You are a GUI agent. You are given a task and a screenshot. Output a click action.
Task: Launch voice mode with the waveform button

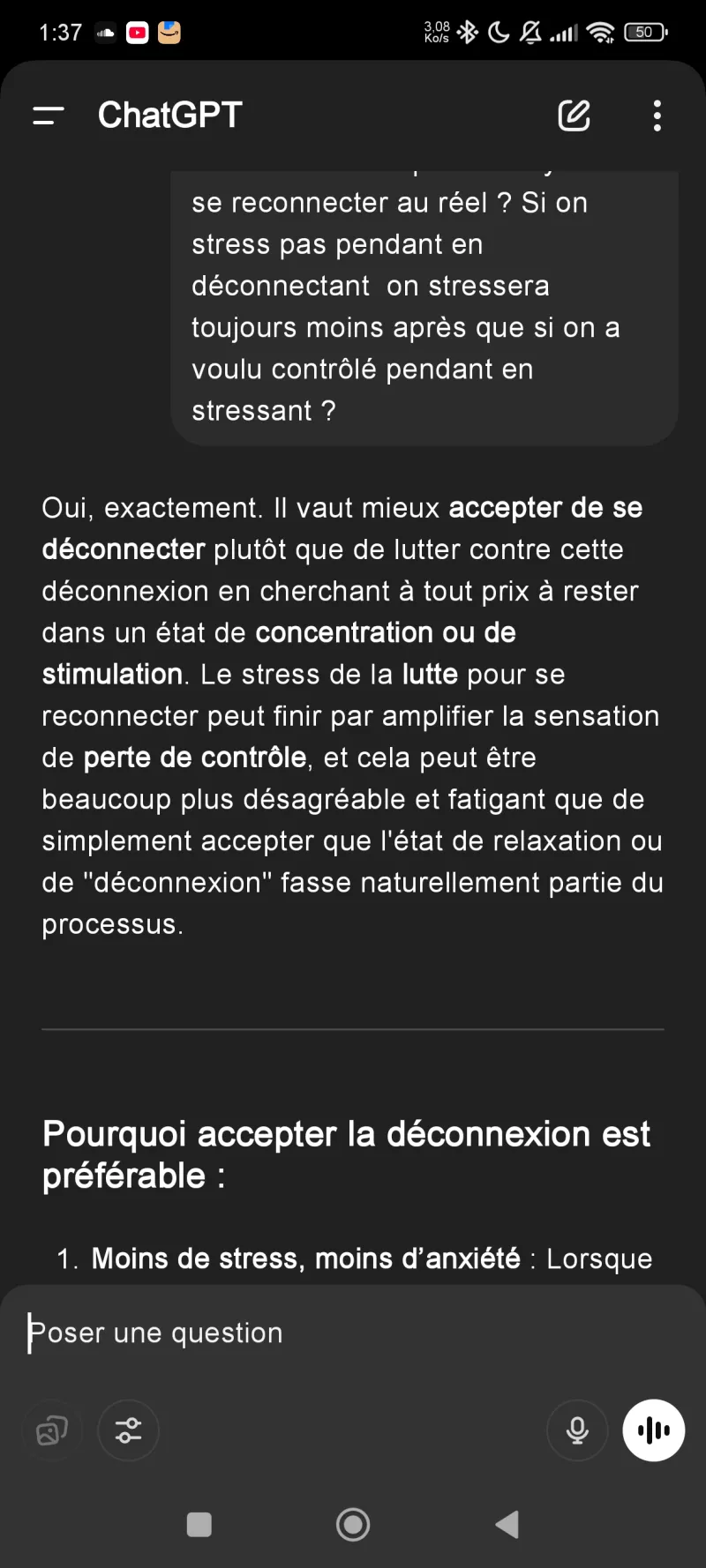653,1430
